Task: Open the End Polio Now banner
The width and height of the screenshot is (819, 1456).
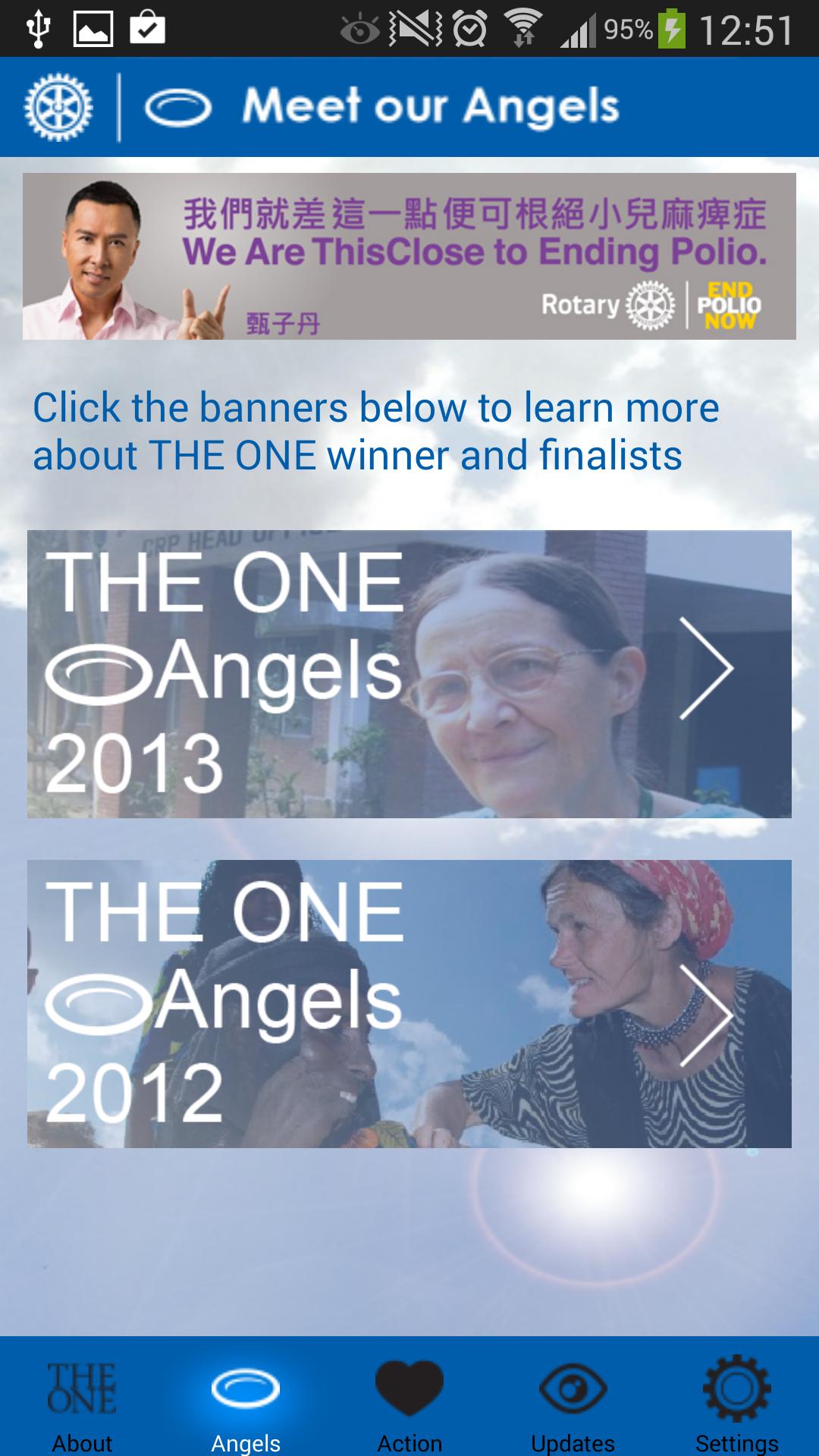Action: coord(409,256)
